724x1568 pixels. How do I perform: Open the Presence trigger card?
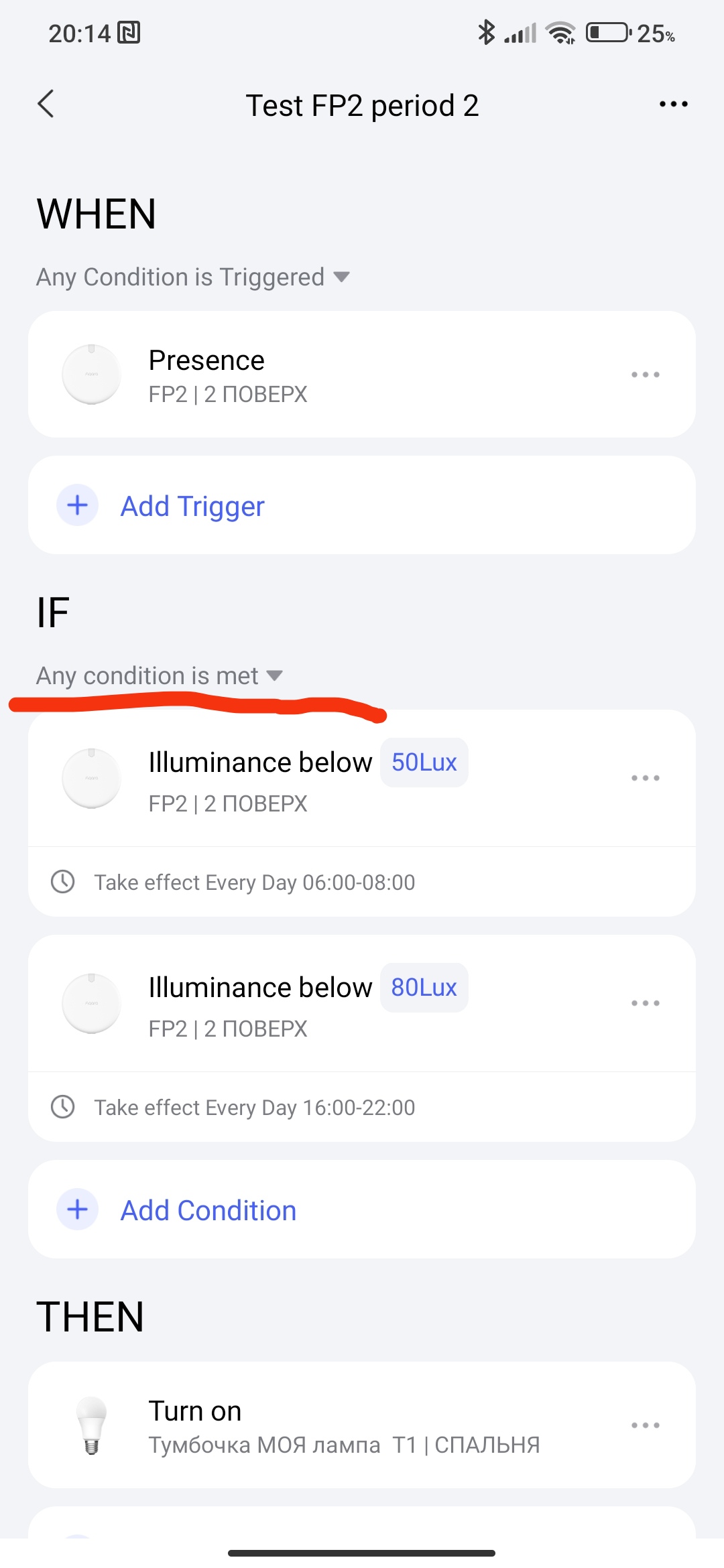322,375
